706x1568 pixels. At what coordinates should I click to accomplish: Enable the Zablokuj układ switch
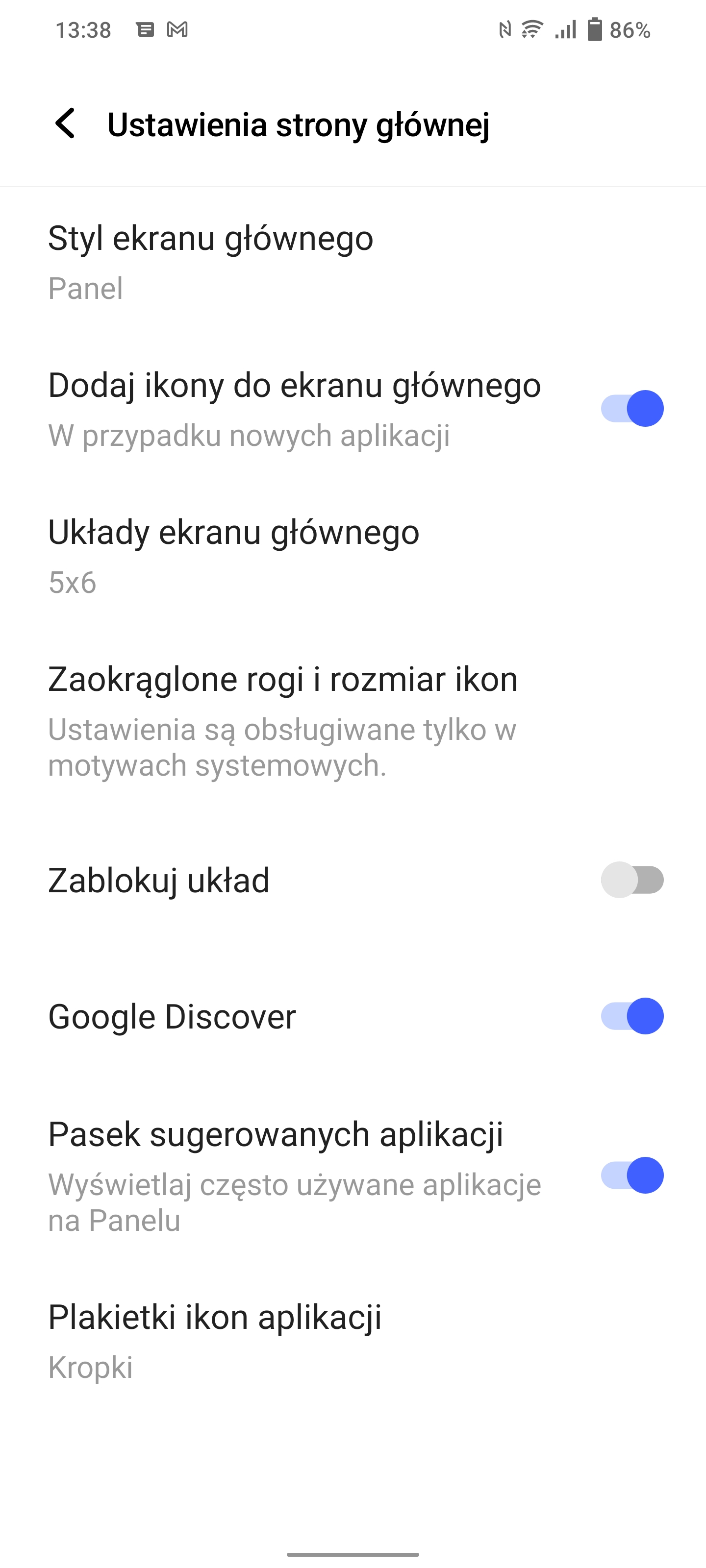pyautogui.click(x=631, y=880)
